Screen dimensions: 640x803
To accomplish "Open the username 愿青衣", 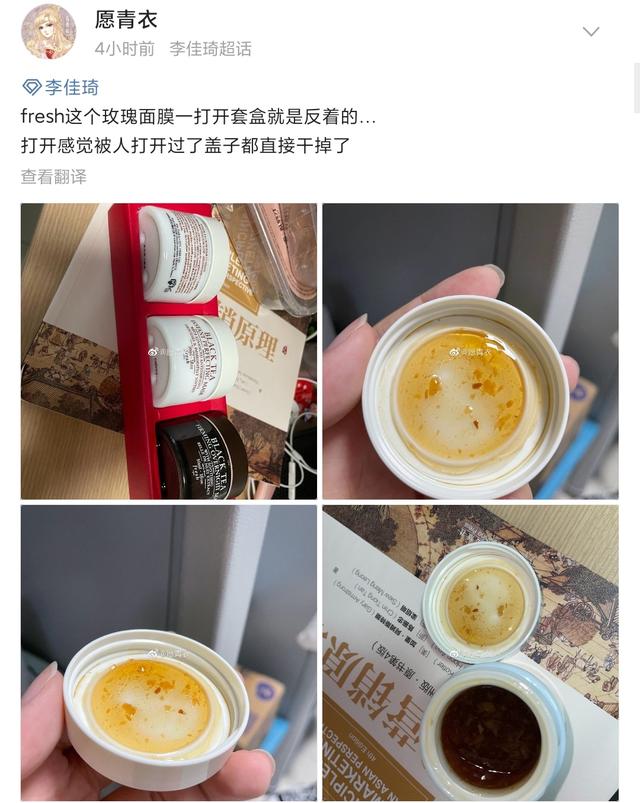I will click(125, 19).
